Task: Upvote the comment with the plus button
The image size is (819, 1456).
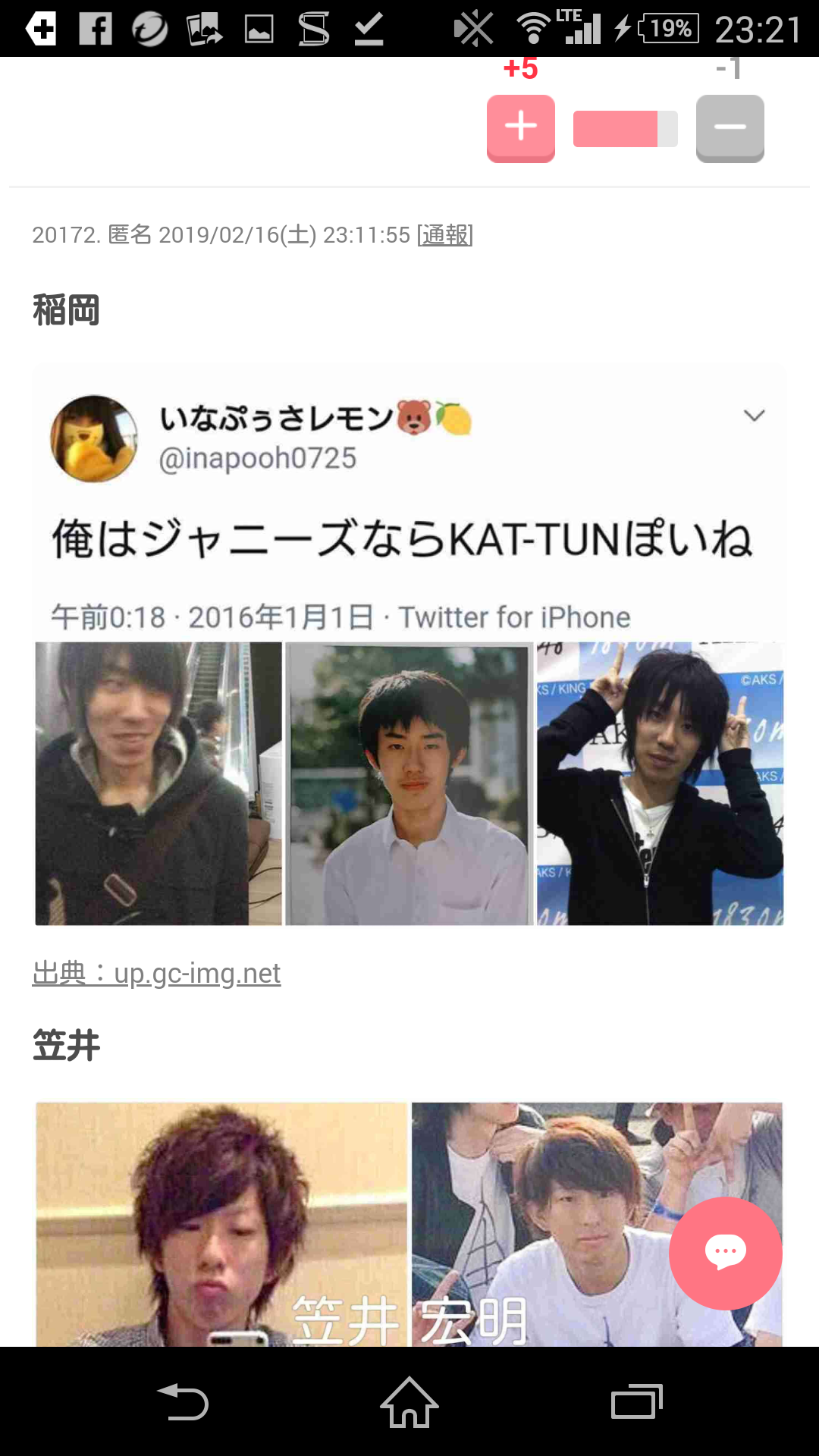Action: 520,127
